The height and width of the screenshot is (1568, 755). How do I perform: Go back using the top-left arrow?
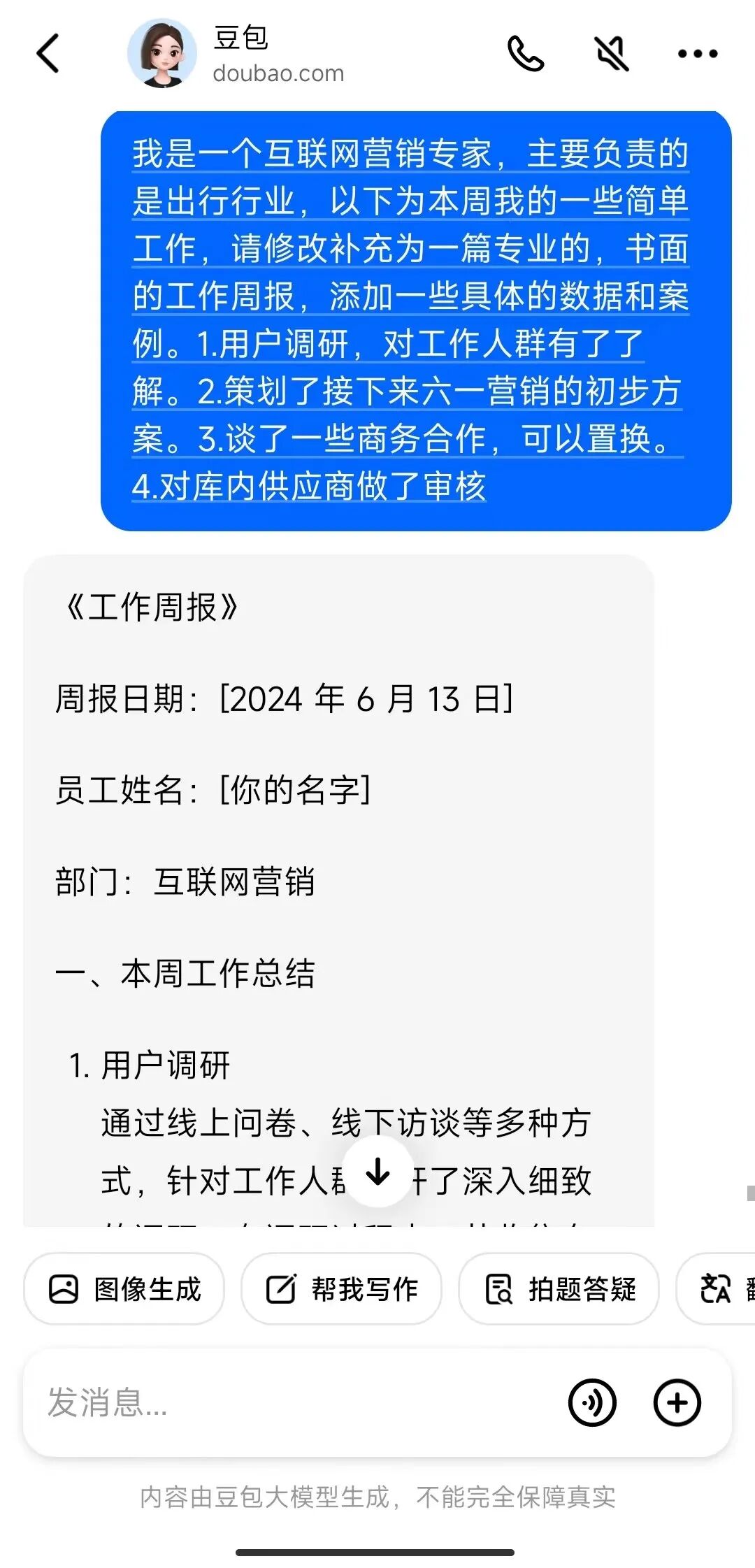click(x=48, y=53)
